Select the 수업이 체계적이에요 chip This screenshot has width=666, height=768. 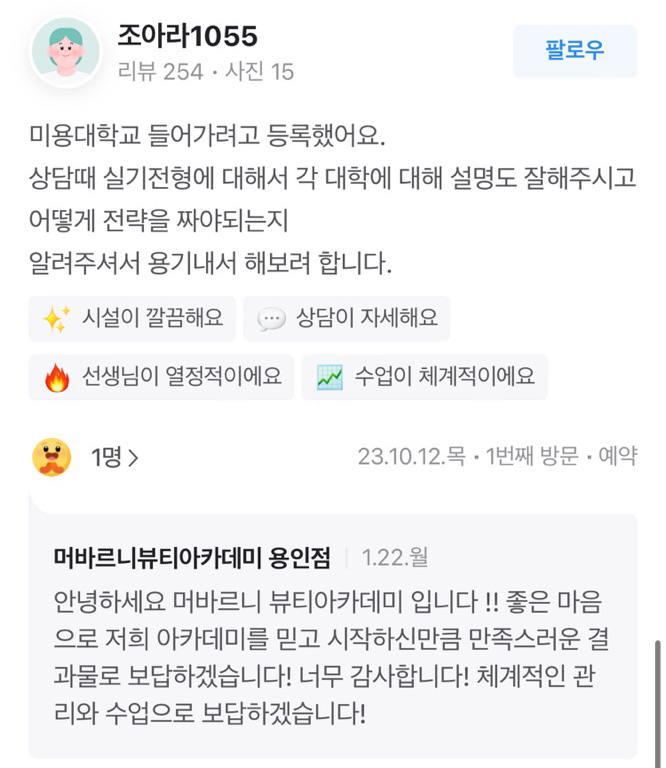click(x=424, y=377)
